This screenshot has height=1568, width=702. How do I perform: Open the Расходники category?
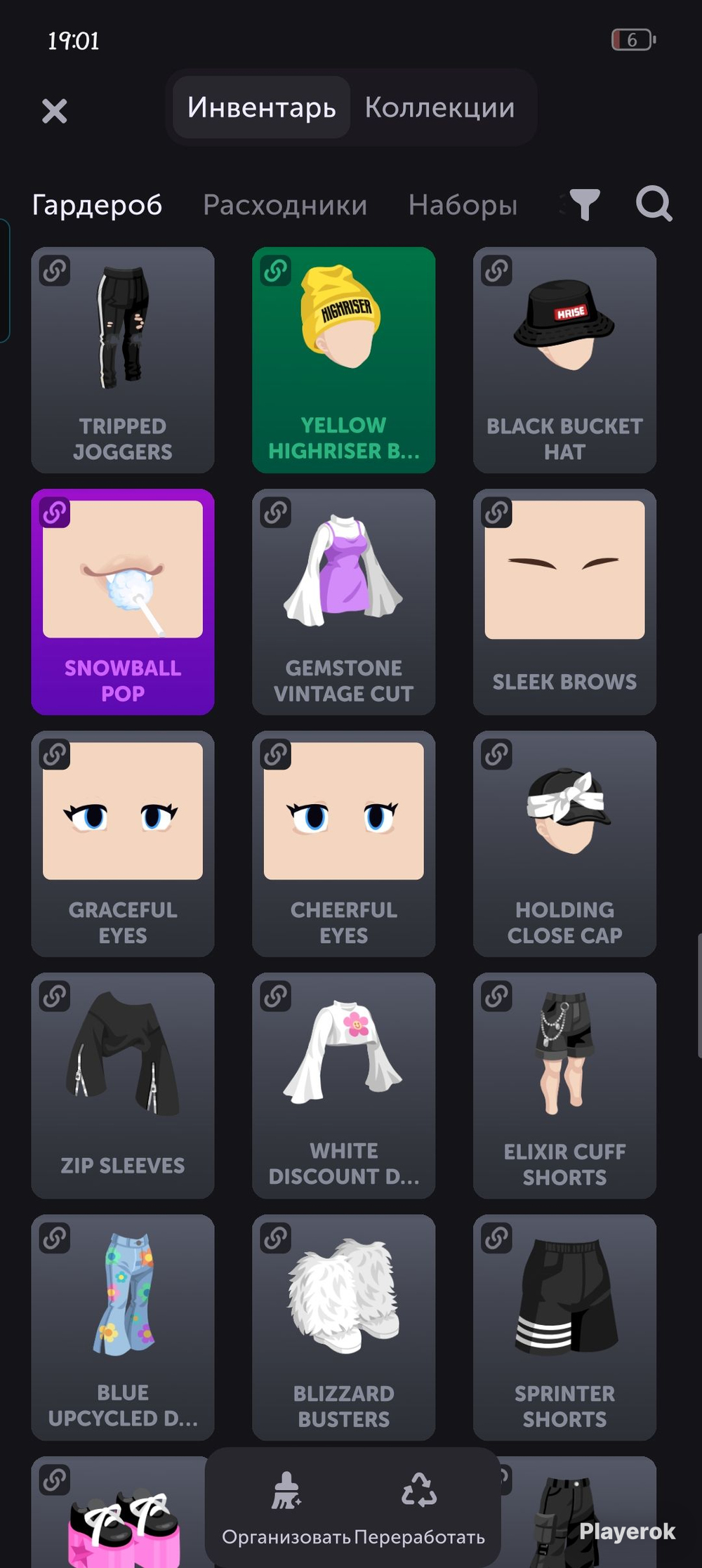tap(285, 205)
